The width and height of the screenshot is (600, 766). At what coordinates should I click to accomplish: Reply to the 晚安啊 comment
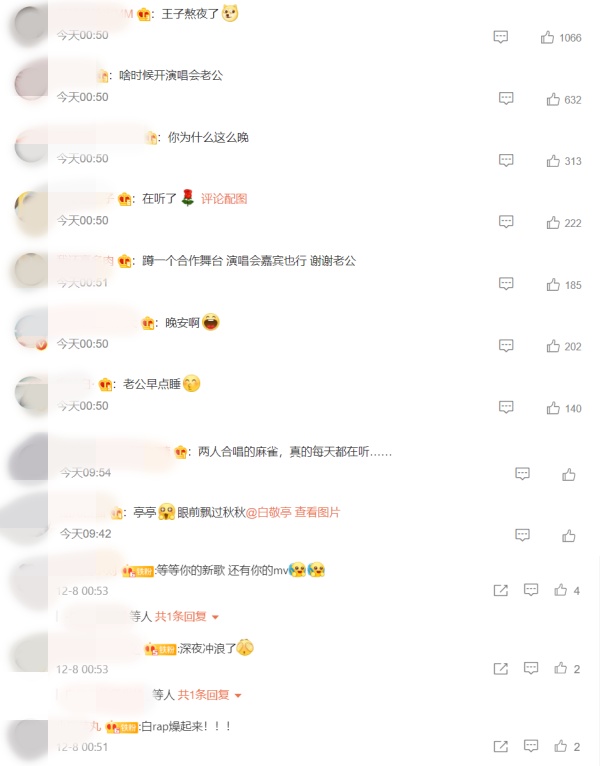pyautogui.click(x=506, y=346)
